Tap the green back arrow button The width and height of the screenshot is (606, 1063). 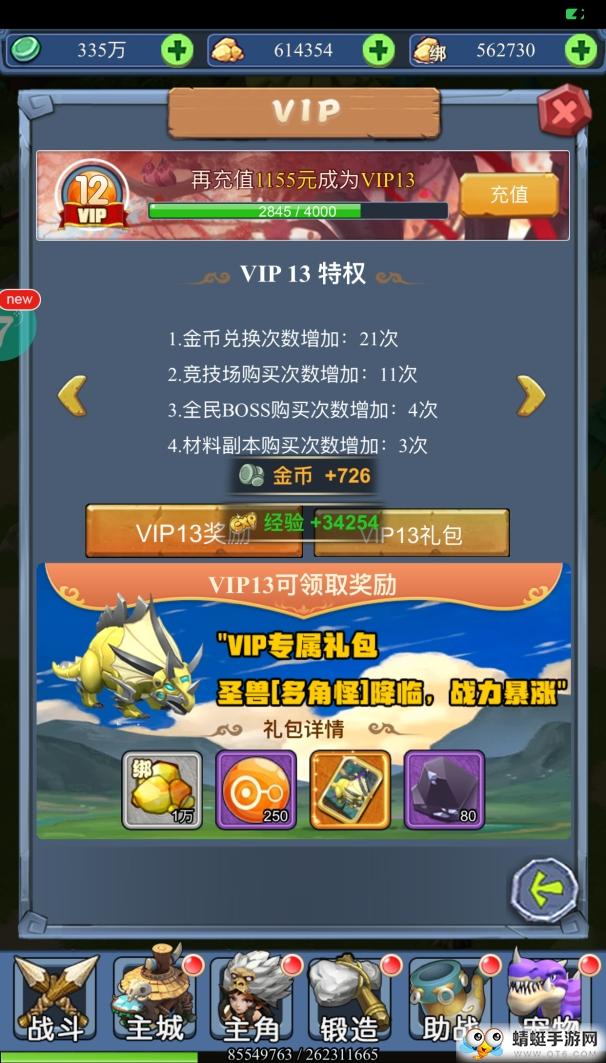(x=544, y=888)
